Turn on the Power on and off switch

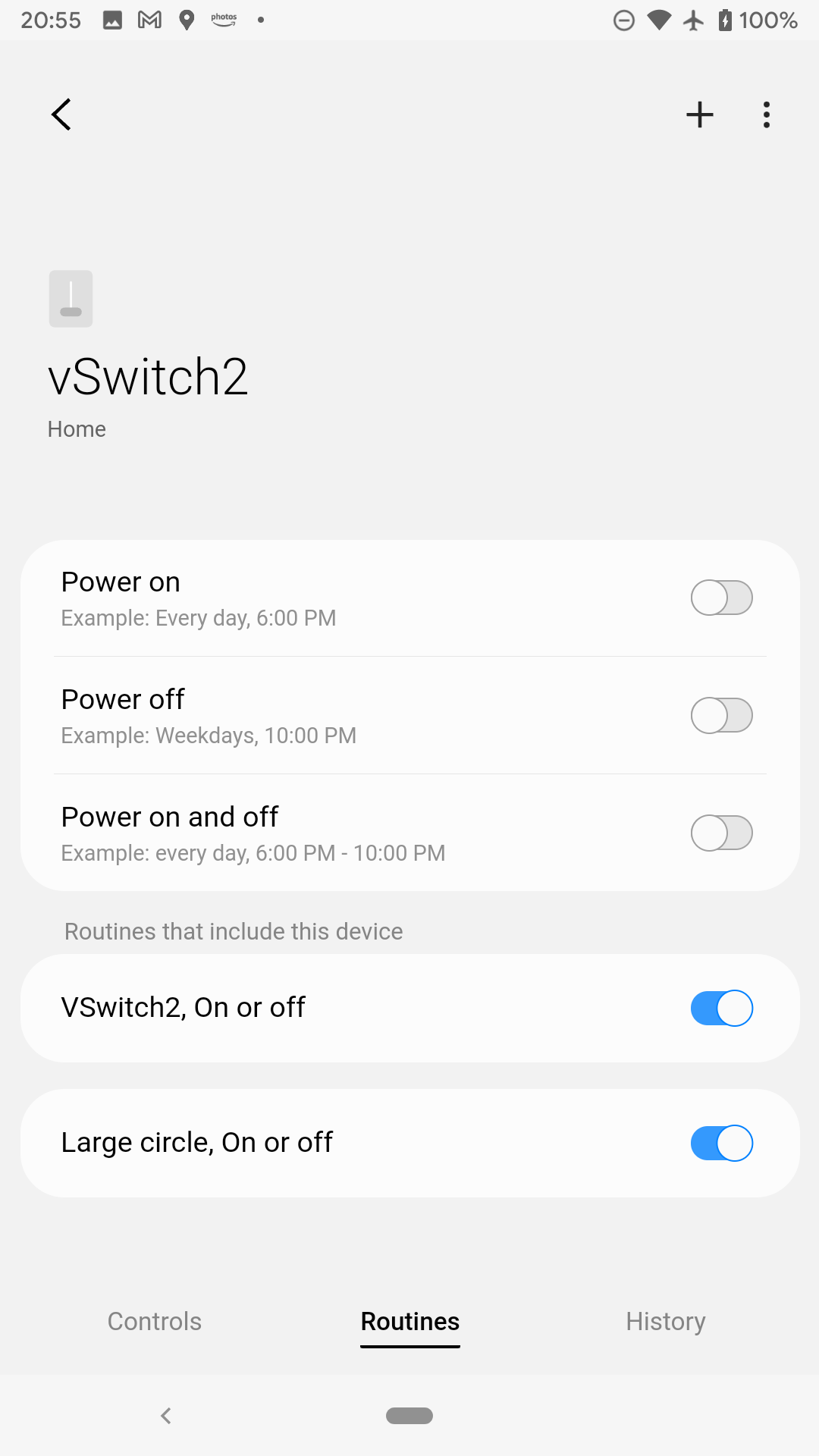click(x=721, y=833)
